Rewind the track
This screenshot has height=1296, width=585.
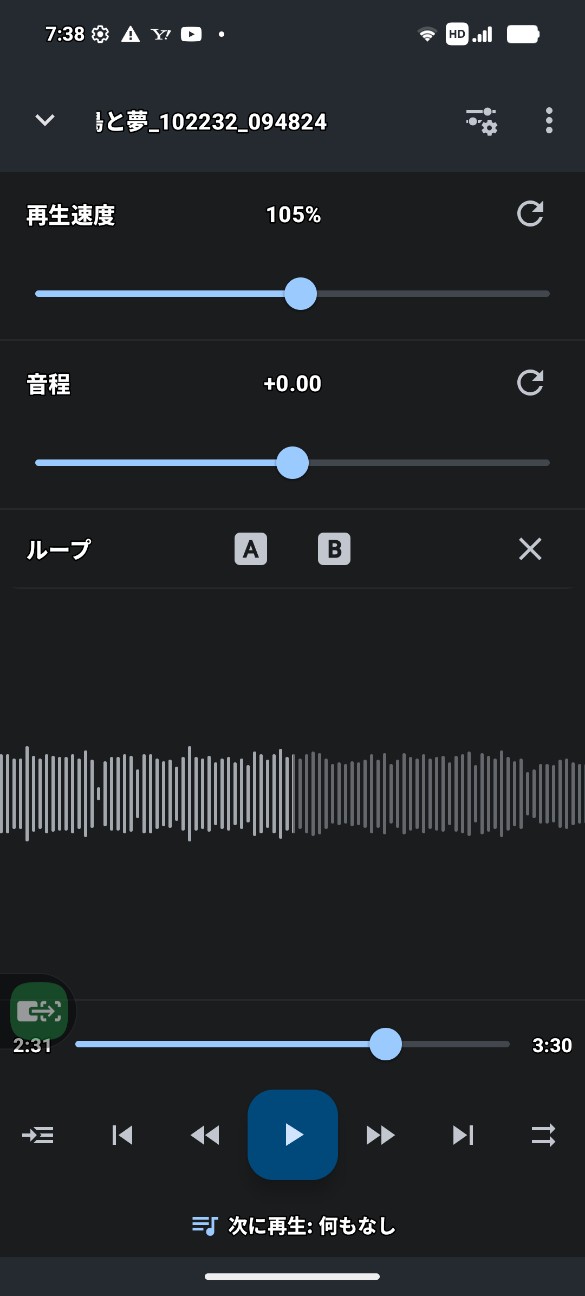point(205,1135)
